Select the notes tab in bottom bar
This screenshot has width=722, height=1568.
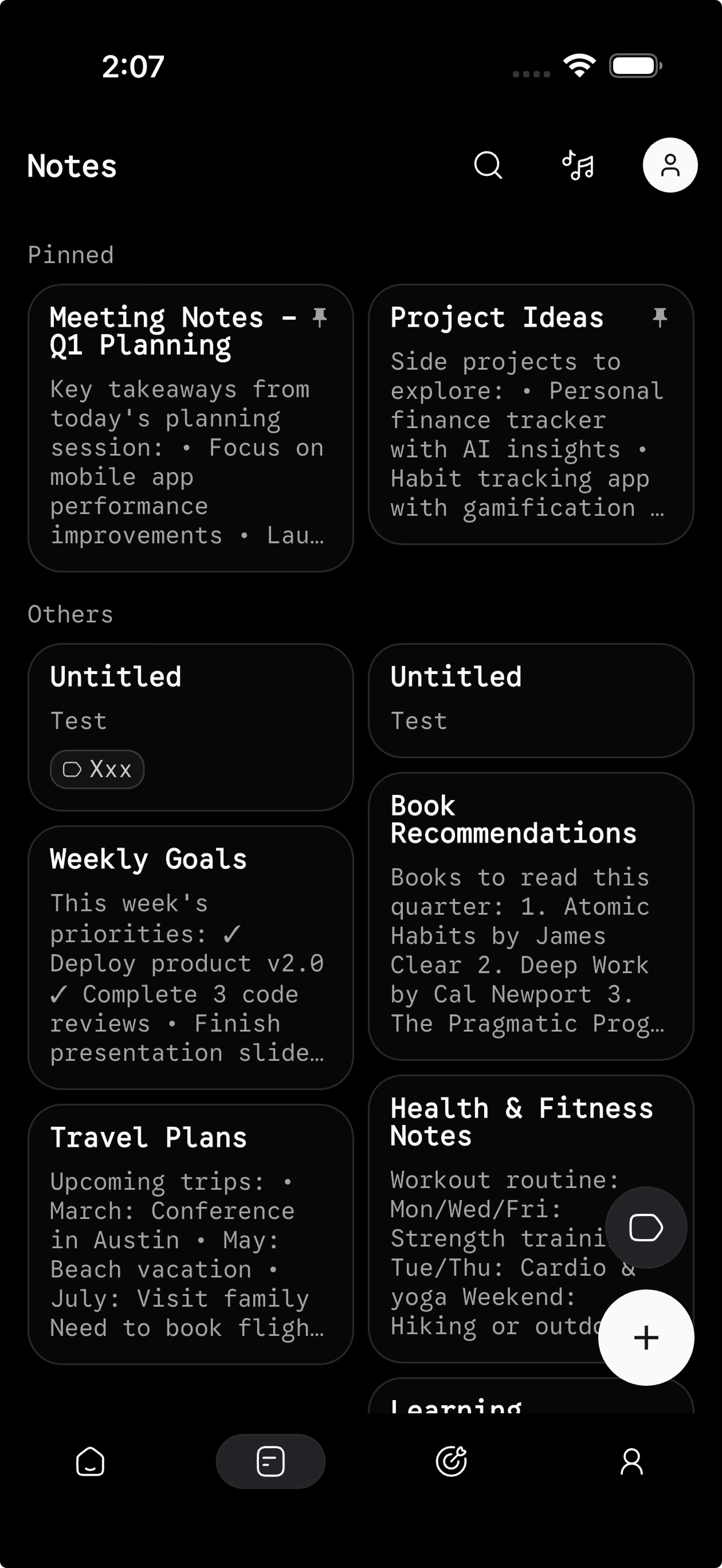270,1461
